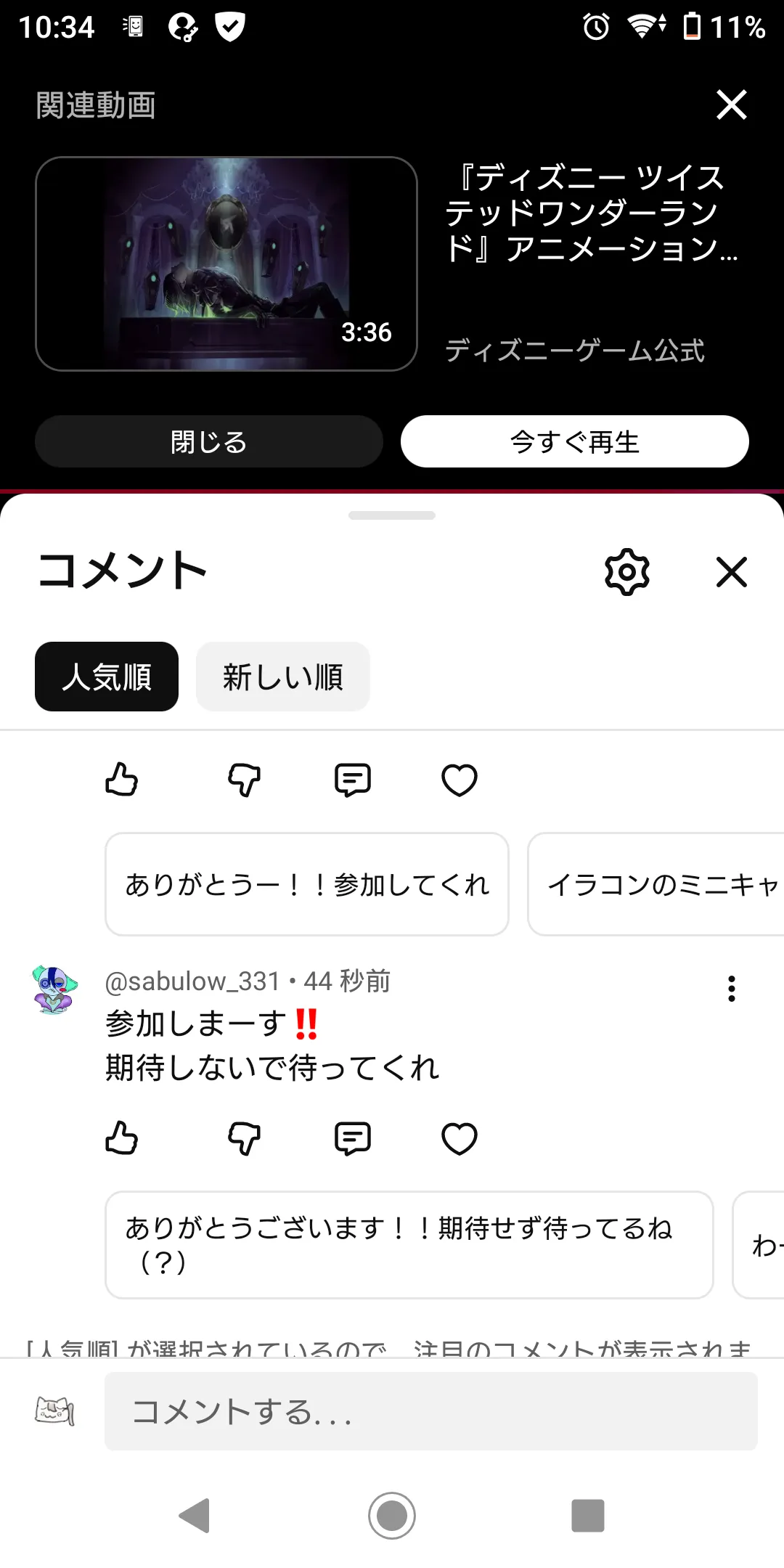
Task: Give a heart to @sabulow_331's comment
Action: [460, 1138]
